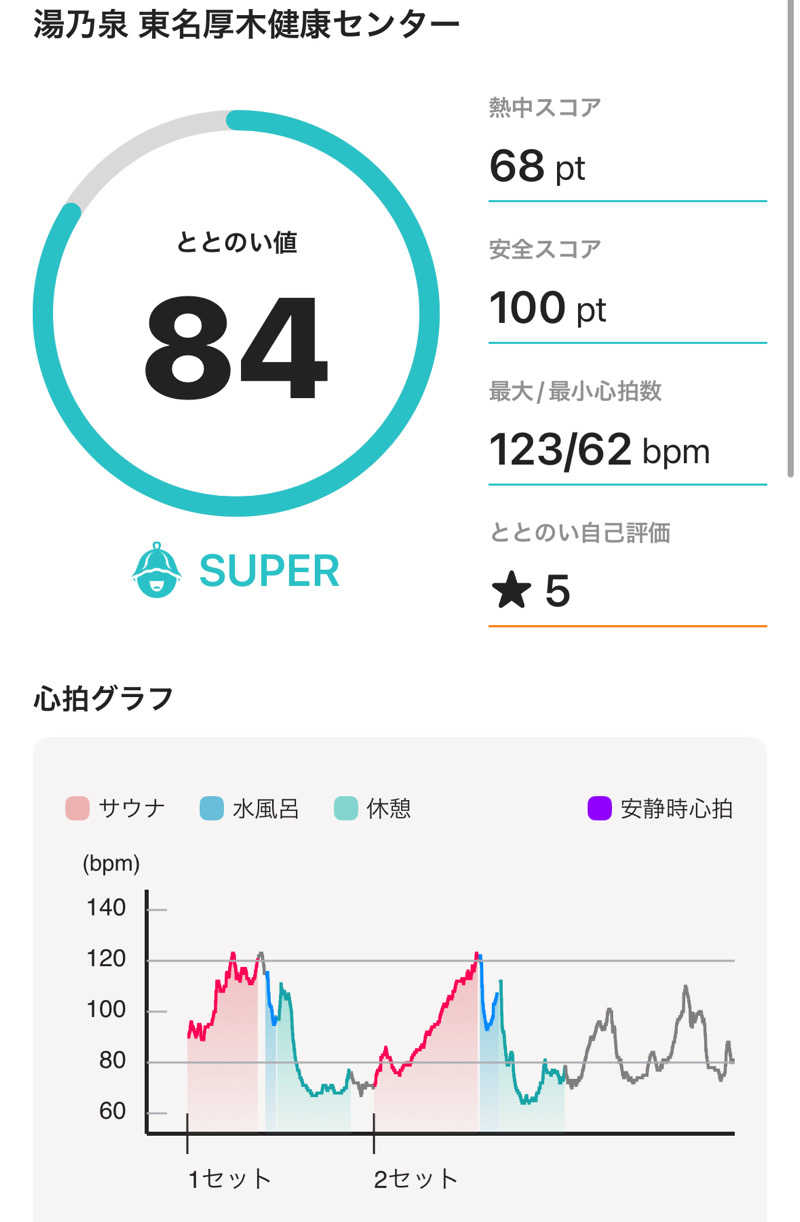Tap the 1セット marker below the graph
This screenshot has height=1222, width=800.
(228, 1178)
